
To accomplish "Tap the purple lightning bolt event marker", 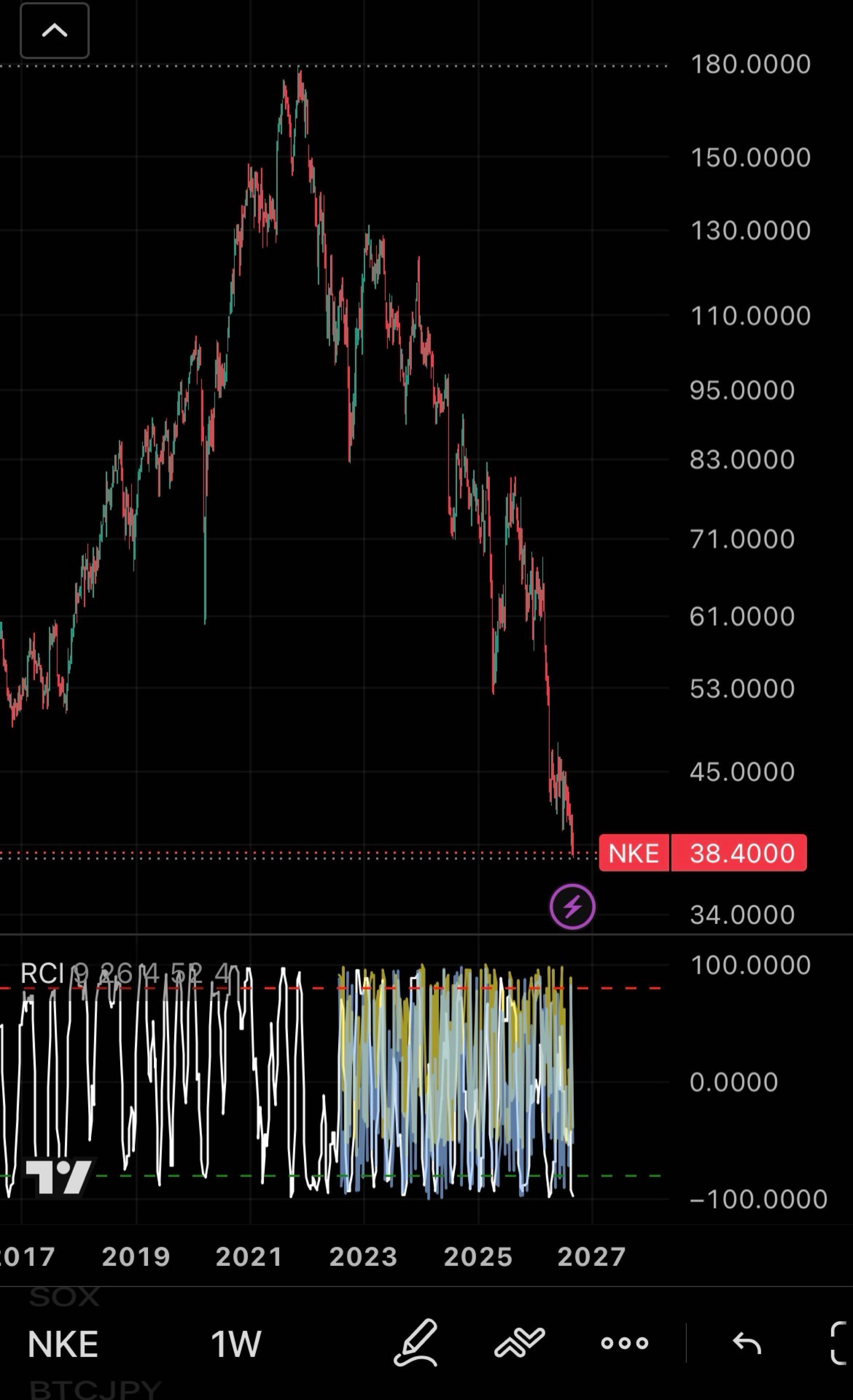I will coord(572,907).
